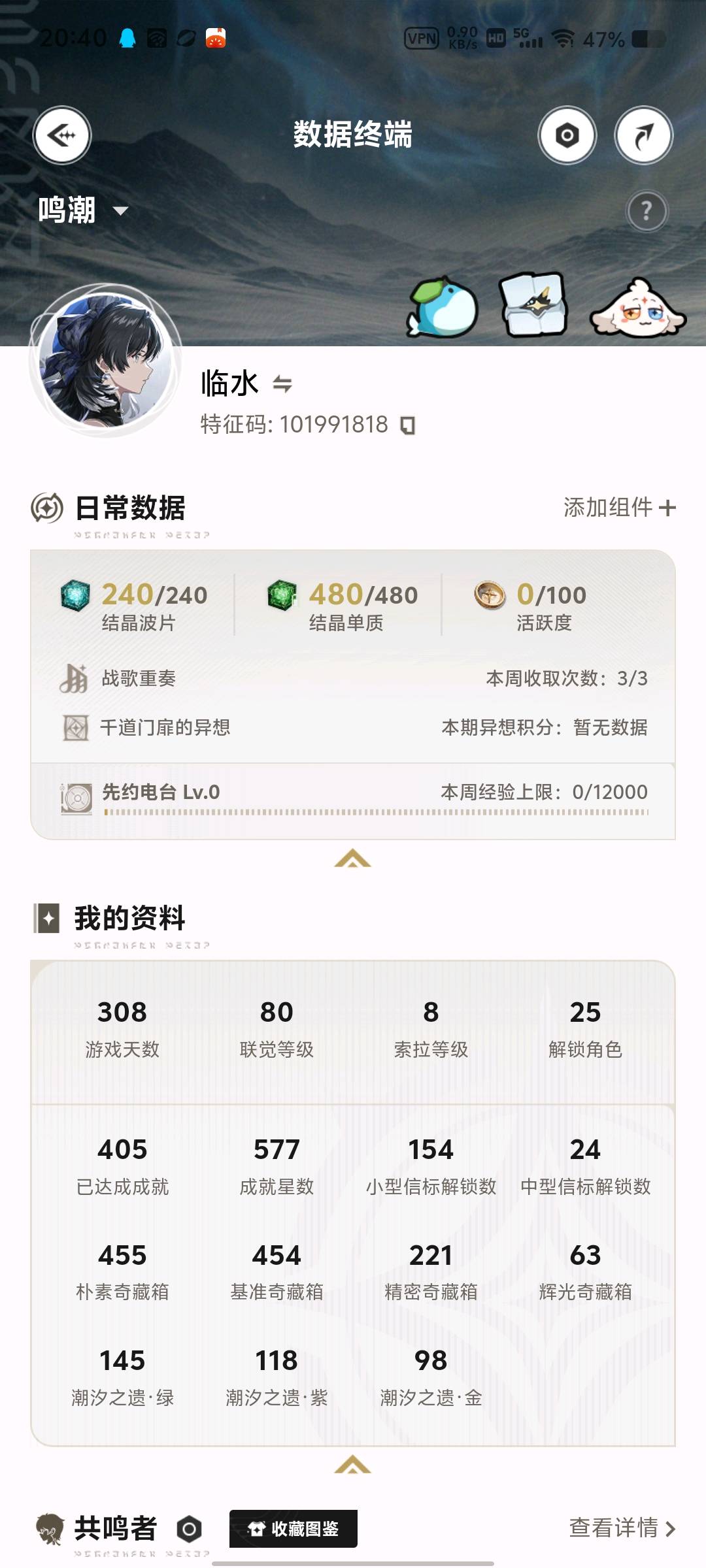Tap the profile avatar picture

click(x=105, y=360)
